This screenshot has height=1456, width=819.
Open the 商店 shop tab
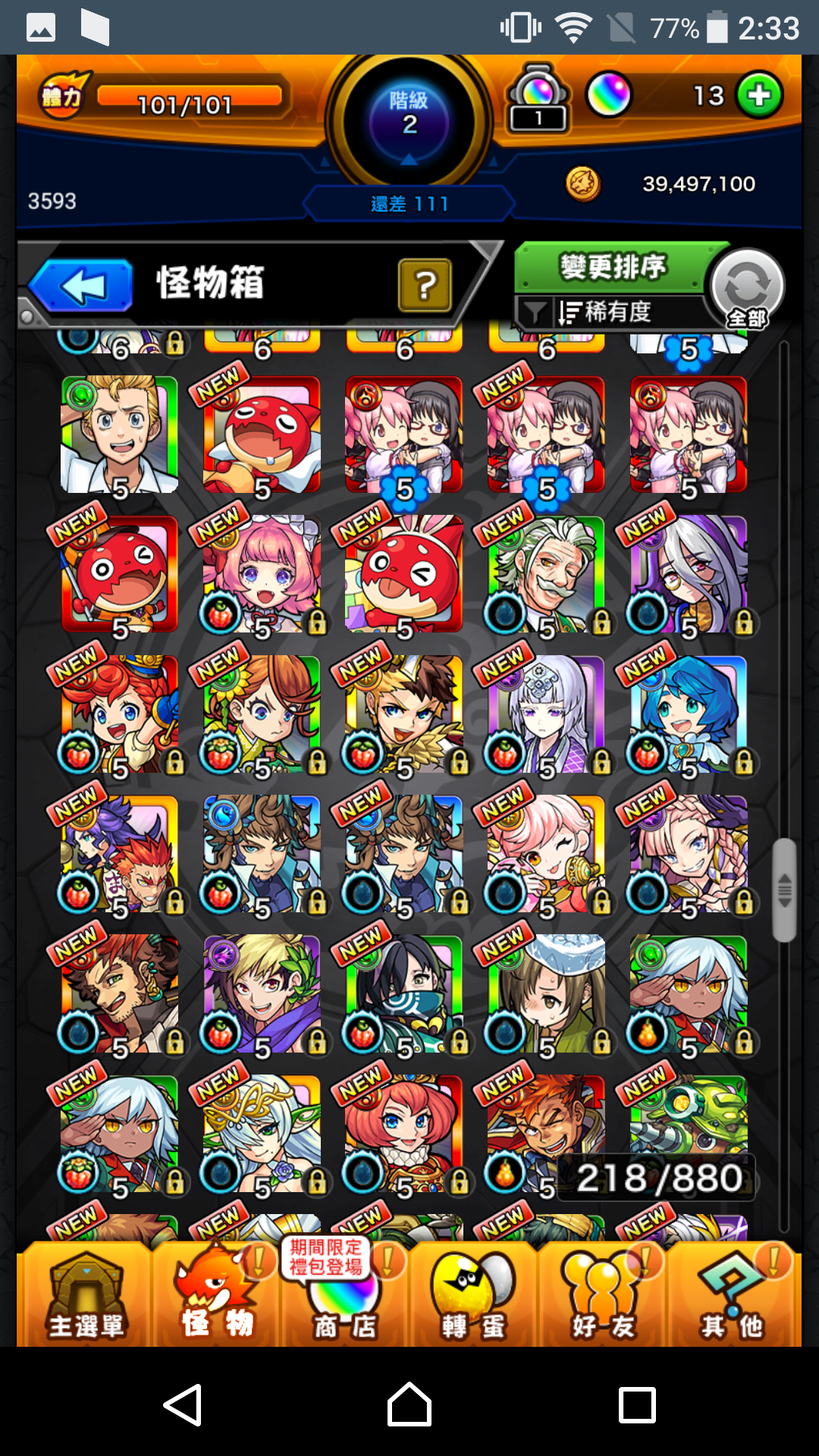point(345,1295)
